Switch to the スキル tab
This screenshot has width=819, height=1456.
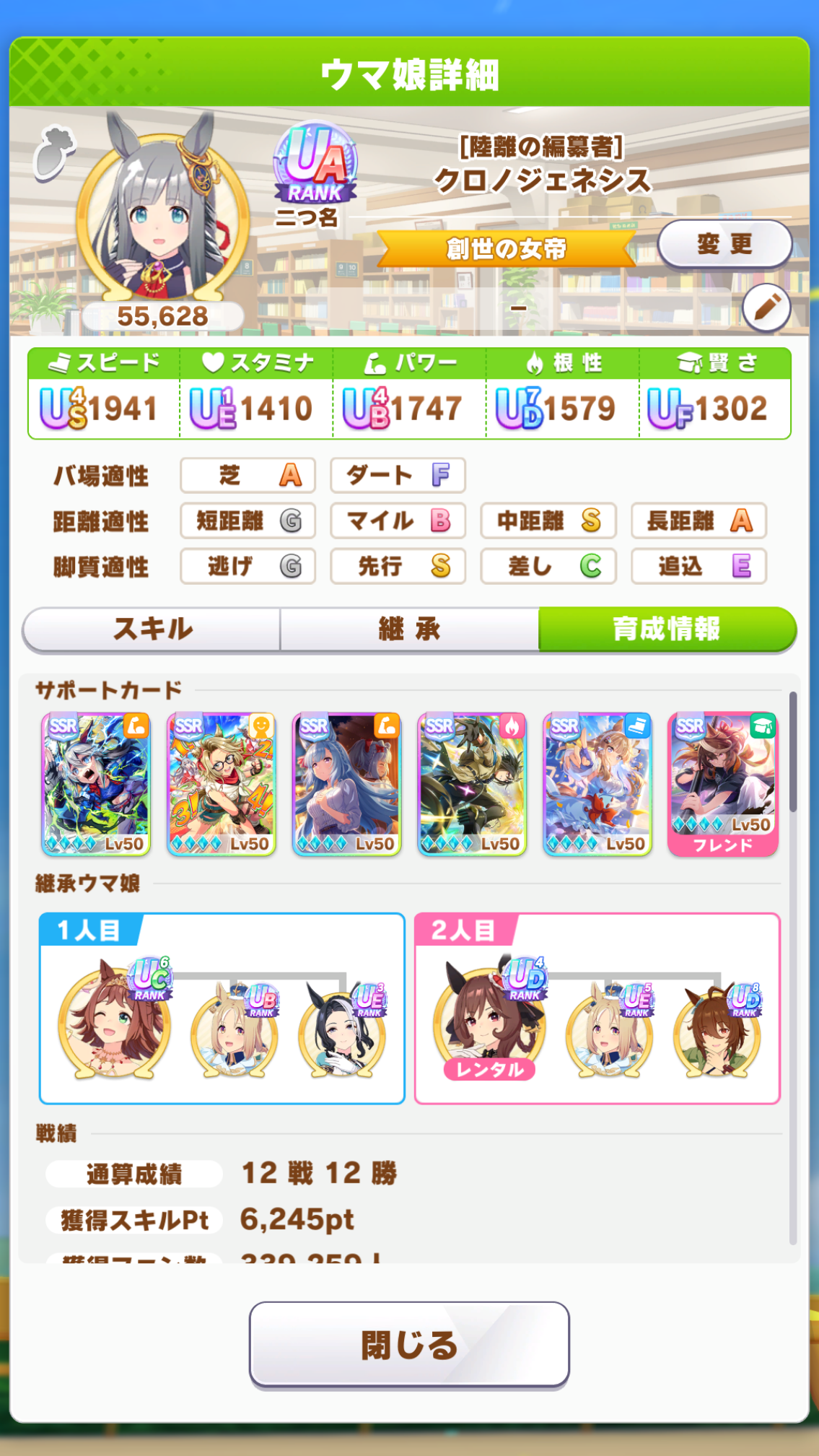[x=152, y=629]
